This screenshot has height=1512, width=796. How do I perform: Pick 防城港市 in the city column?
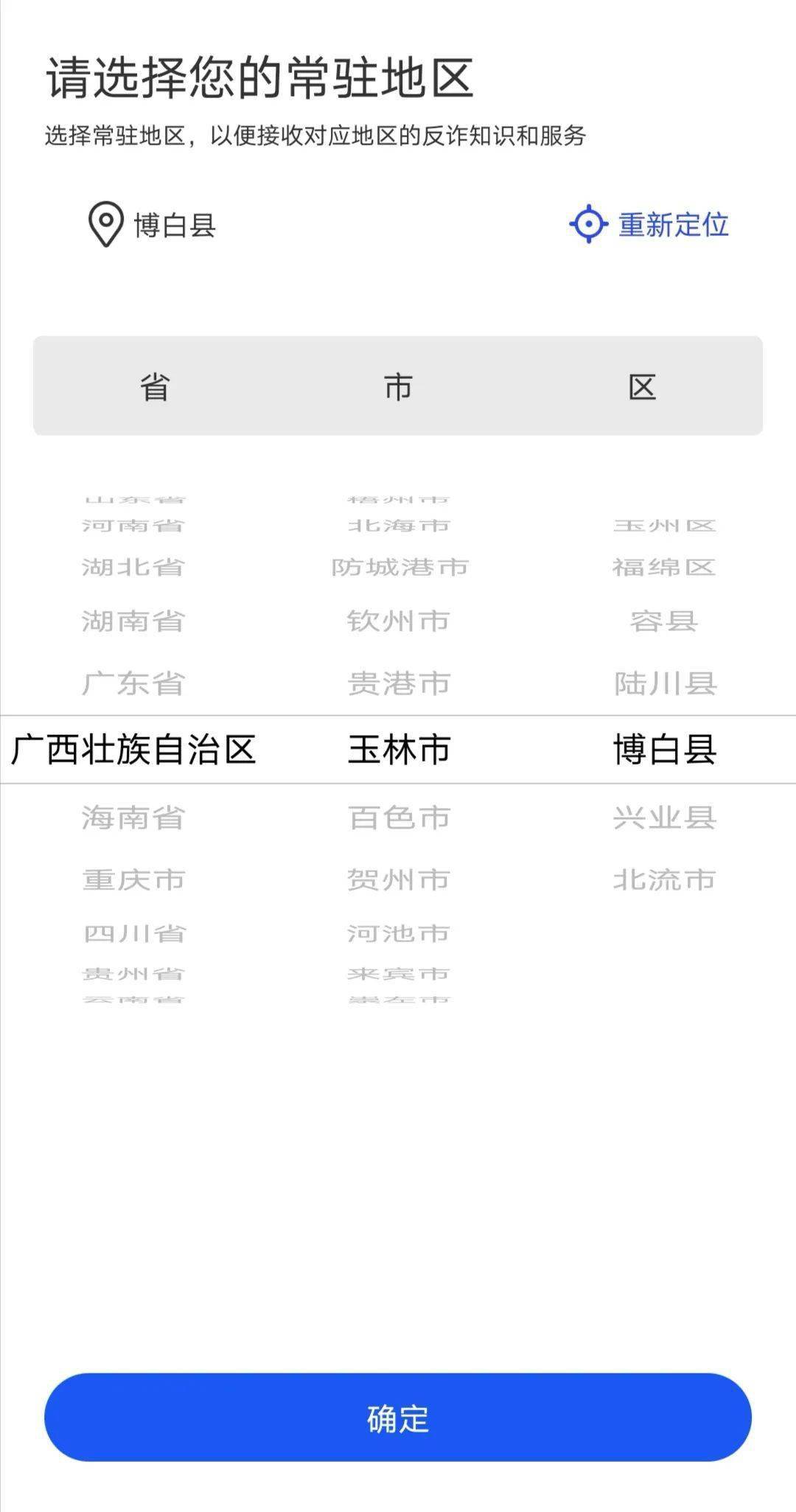399,568
